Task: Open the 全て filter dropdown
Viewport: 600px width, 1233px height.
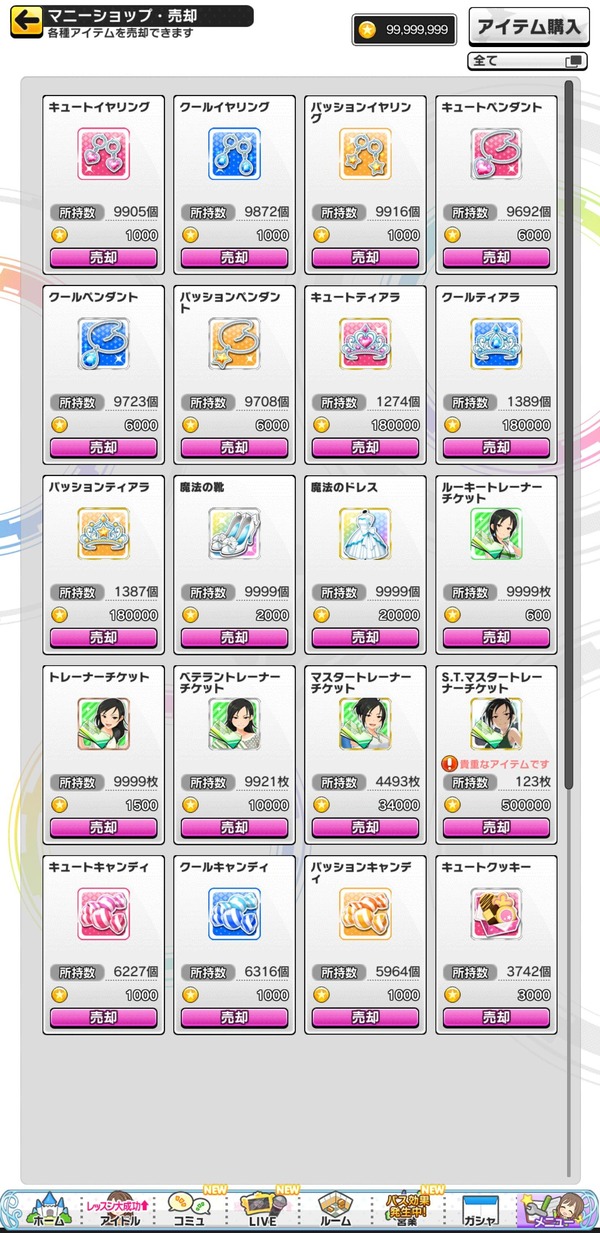Action: 527,61
